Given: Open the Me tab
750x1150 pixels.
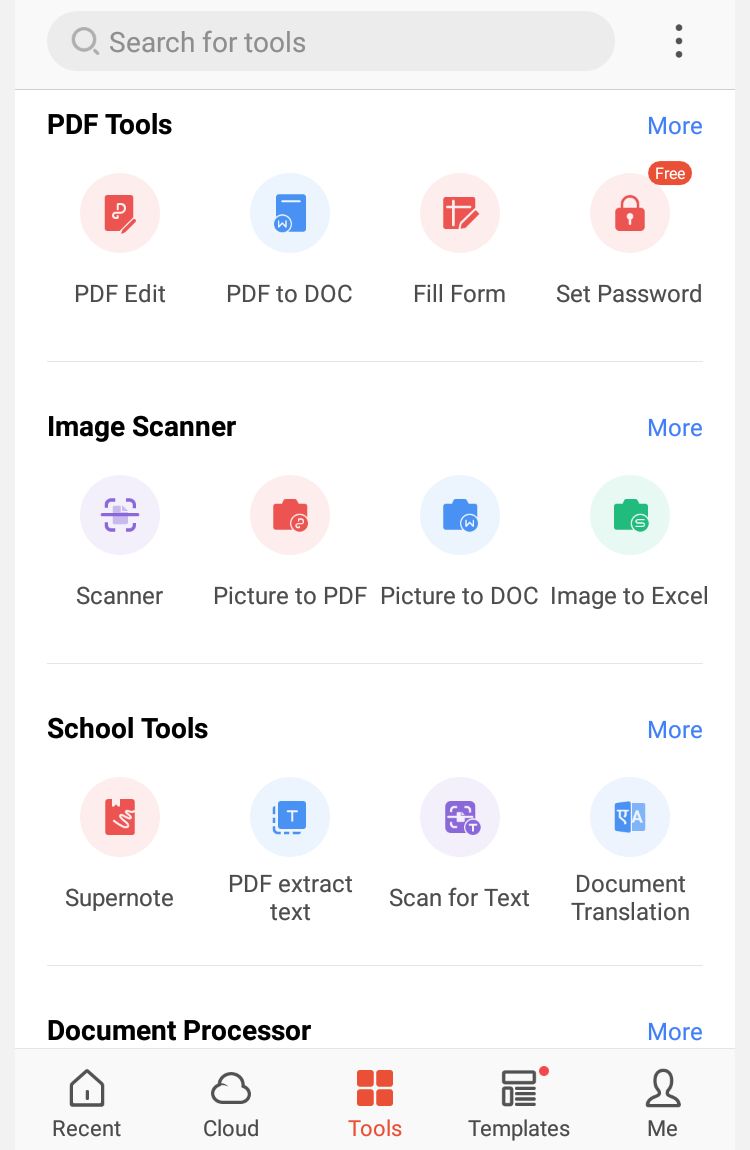Looking at the screenshot, I should [x=662, y=1100].
